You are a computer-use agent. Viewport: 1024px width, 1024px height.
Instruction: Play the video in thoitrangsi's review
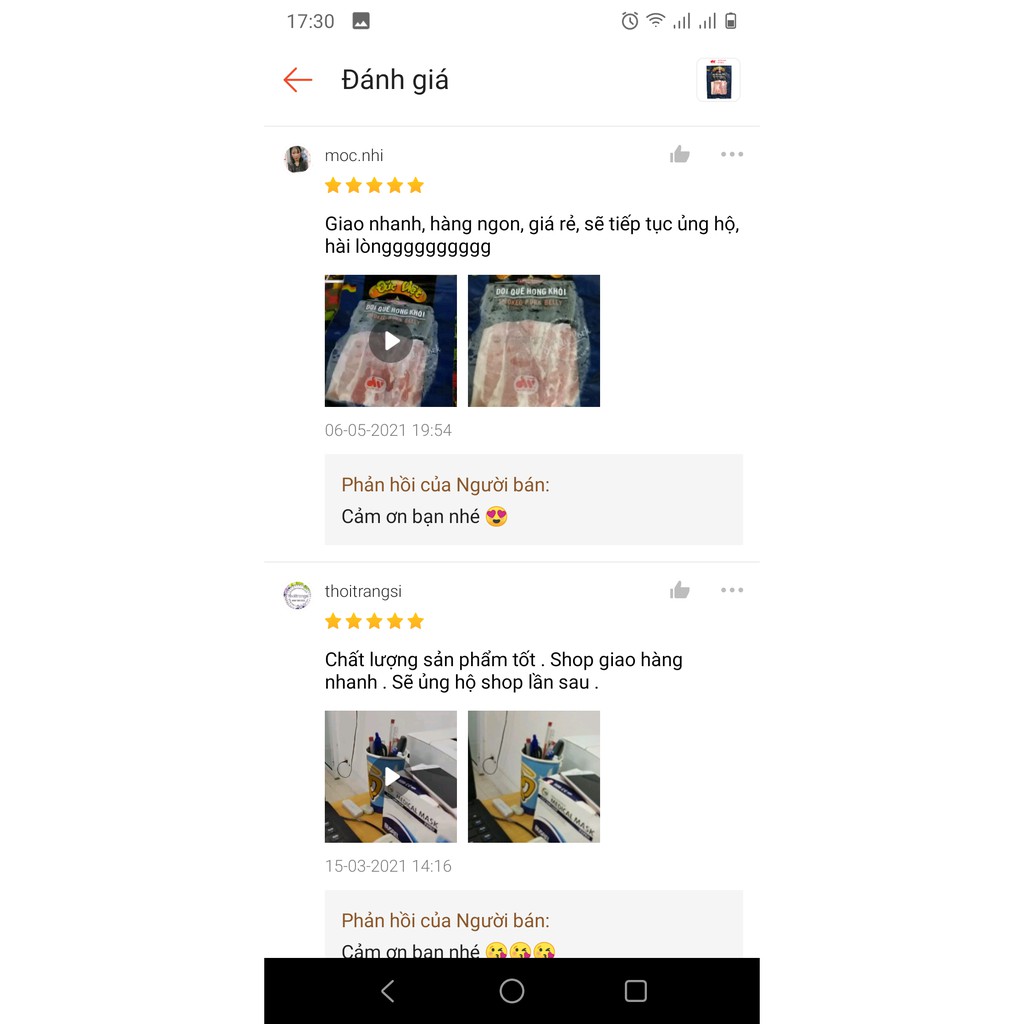click(391, 777)
